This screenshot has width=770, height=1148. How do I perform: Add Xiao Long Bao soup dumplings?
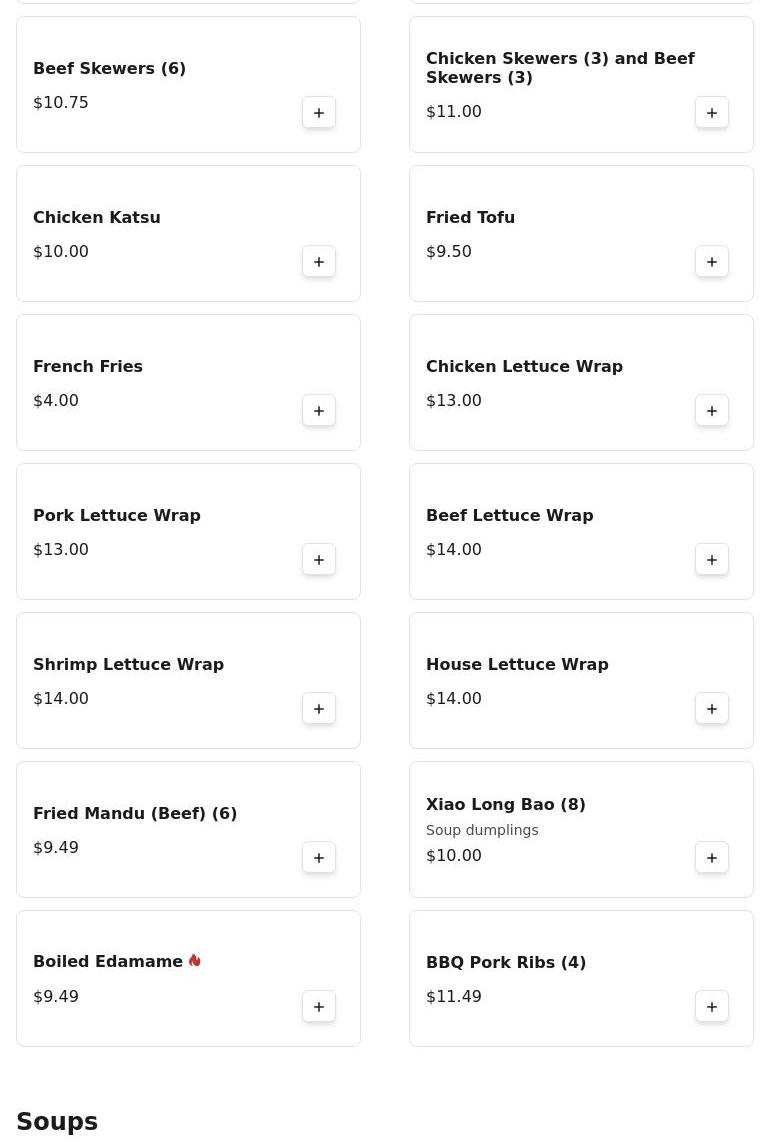(x=712, y=858)
